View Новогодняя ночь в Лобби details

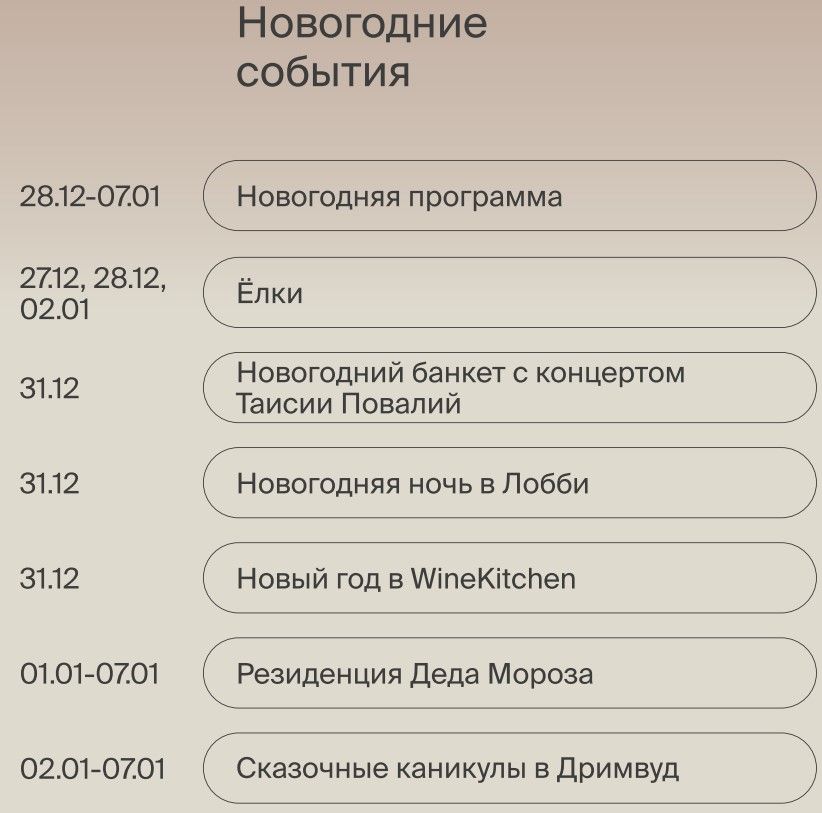pyautogui.click(x=509, y=483)
